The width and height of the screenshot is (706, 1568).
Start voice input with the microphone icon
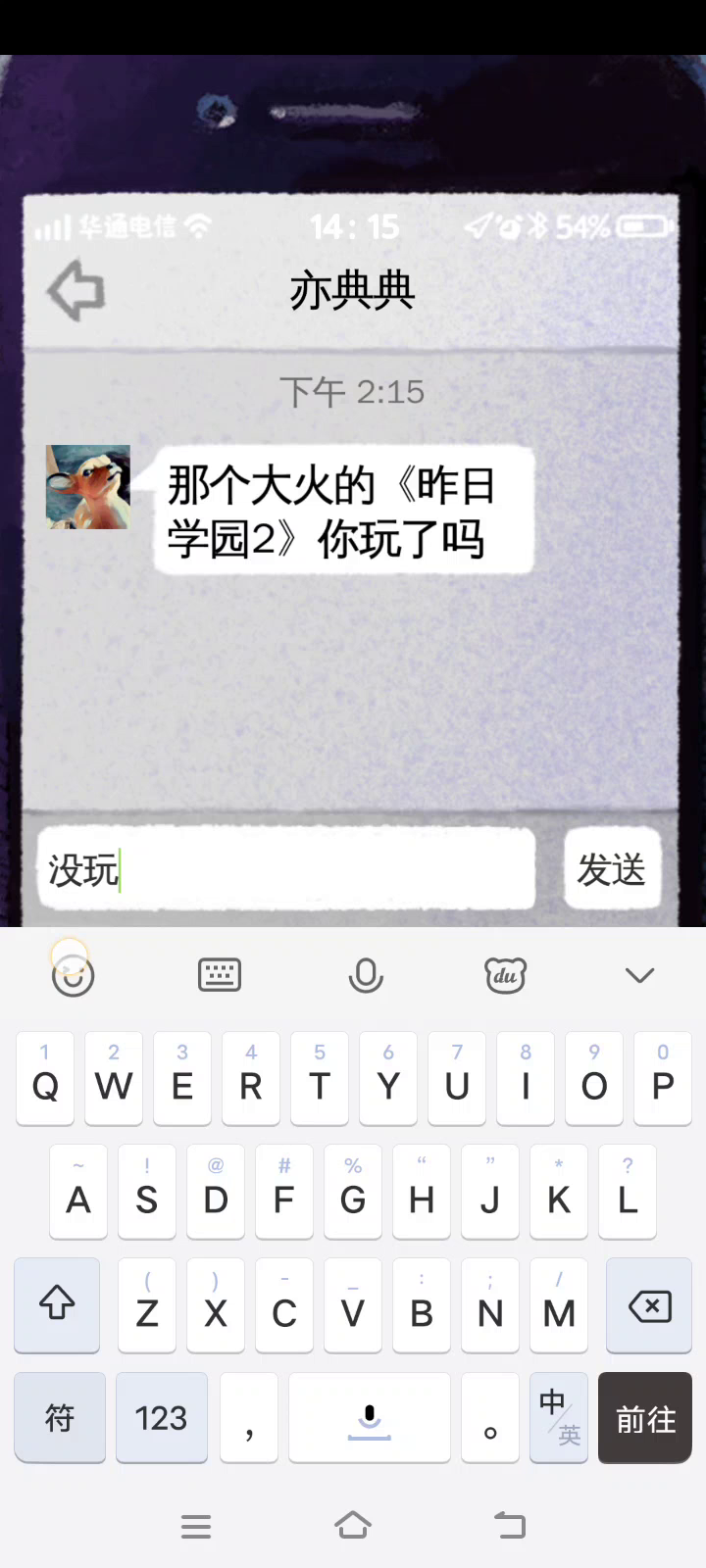366,976
